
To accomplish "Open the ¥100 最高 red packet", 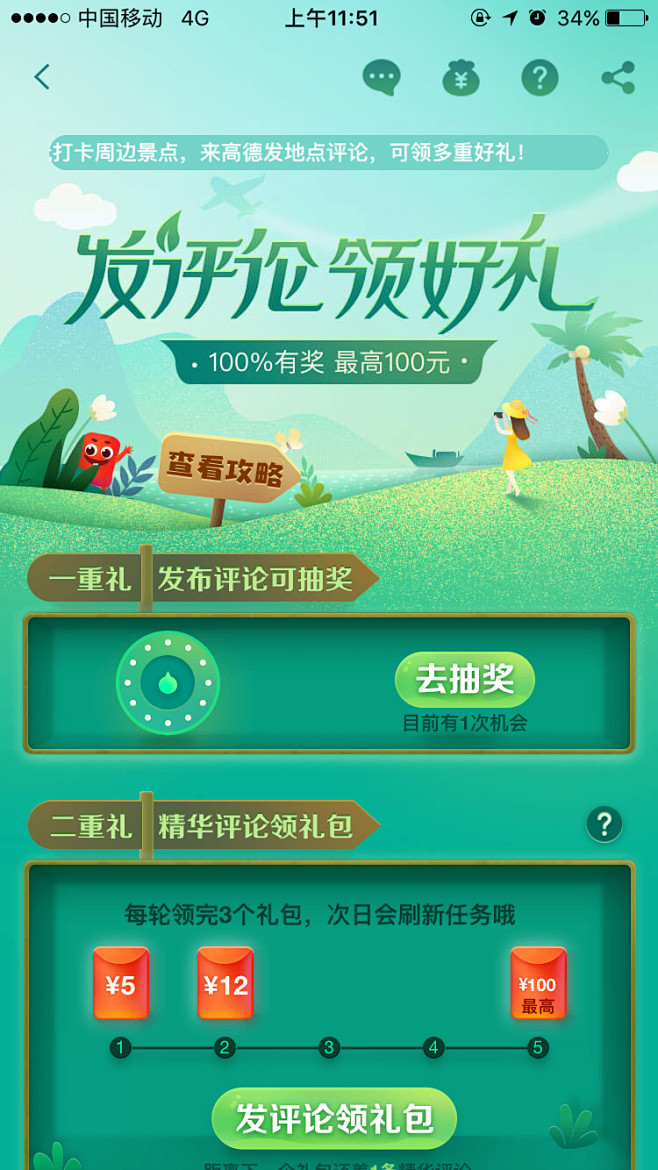I will (538, 983).
